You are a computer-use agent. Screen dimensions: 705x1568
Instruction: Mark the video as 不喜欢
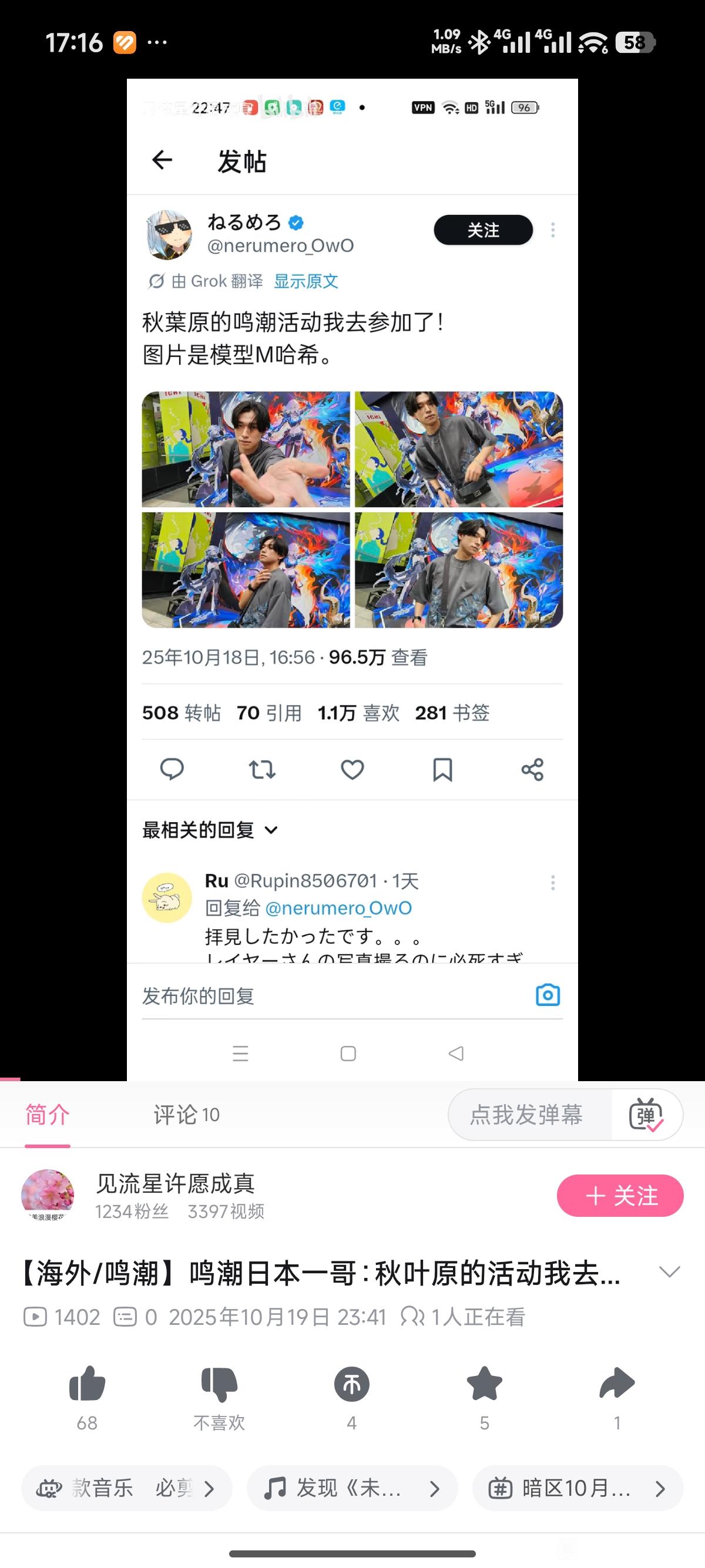(x=219, y=1384)
